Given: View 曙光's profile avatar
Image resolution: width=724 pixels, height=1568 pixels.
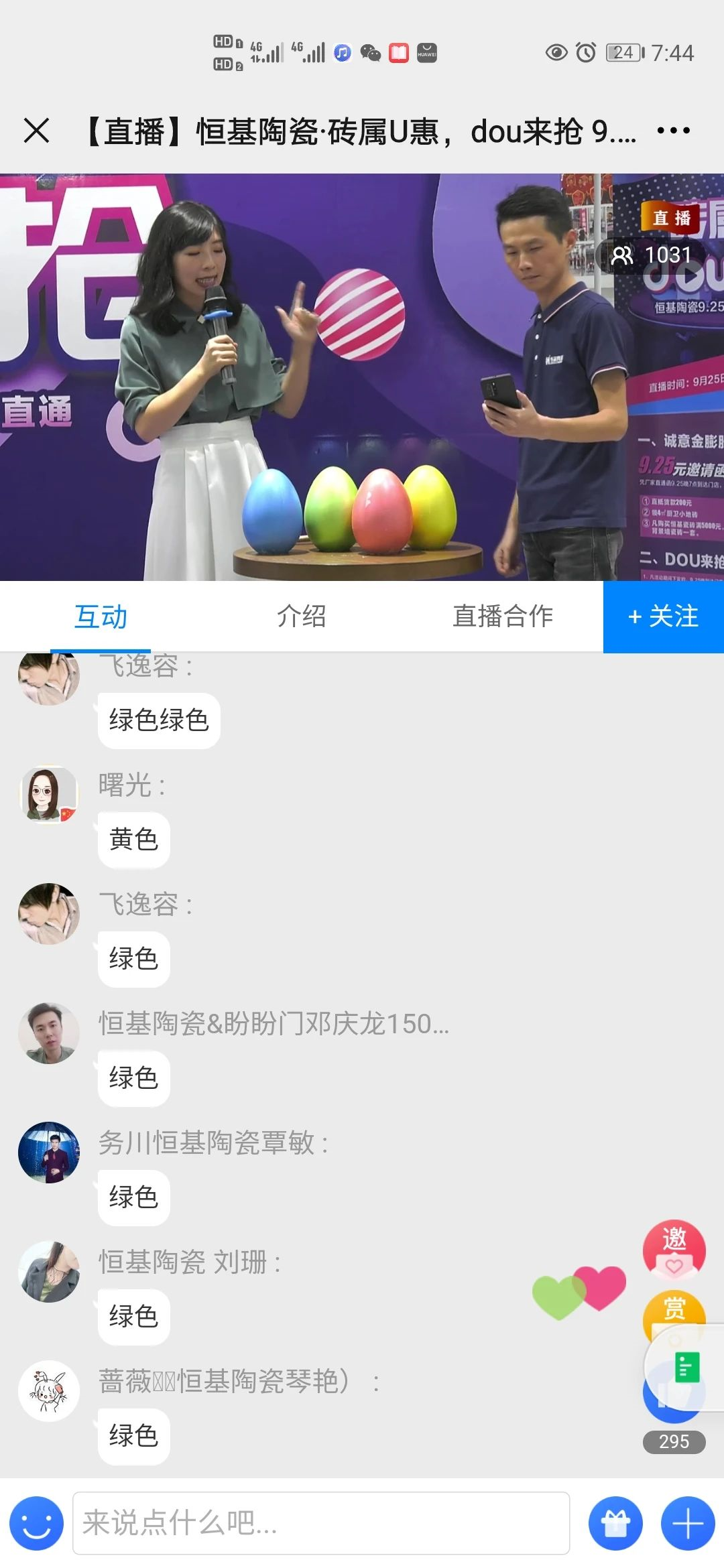Looking at the screenshot, I should [x=48, y=795].
